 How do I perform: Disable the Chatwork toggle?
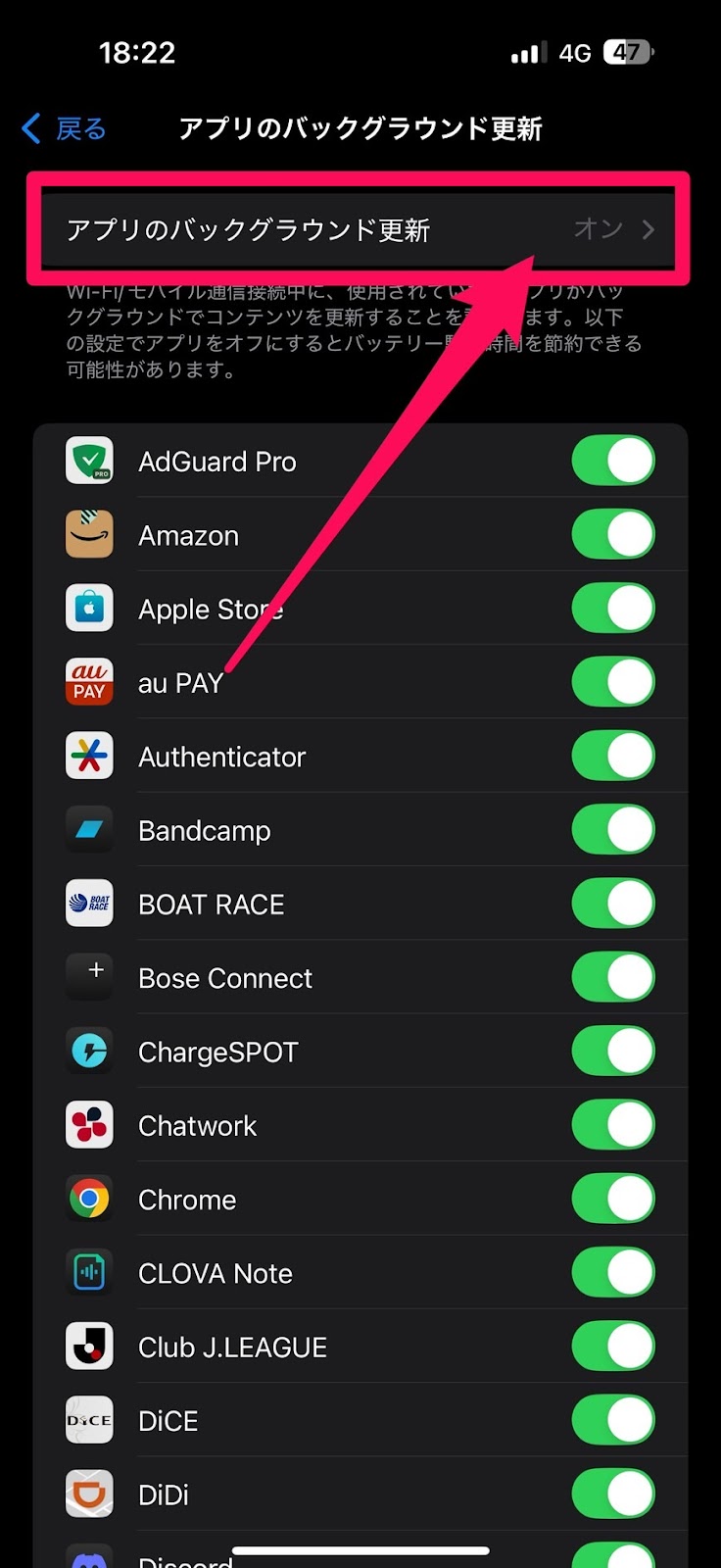pyautogui.click(x=613, y=1125)
